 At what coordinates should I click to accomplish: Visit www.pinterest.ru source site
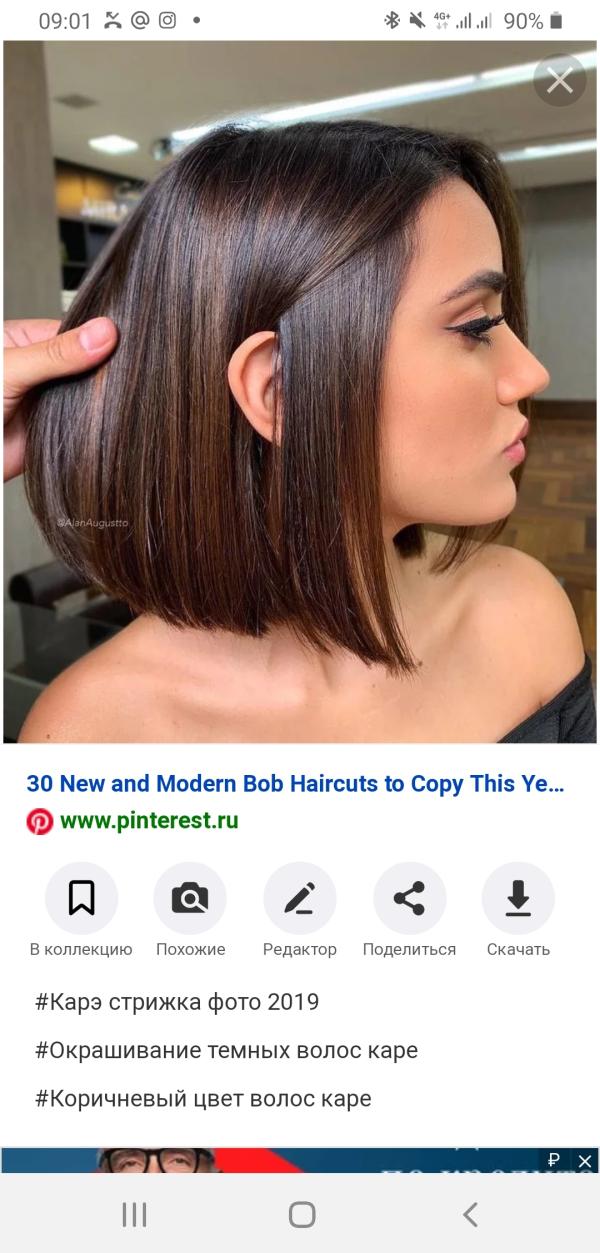pos(149,821)
